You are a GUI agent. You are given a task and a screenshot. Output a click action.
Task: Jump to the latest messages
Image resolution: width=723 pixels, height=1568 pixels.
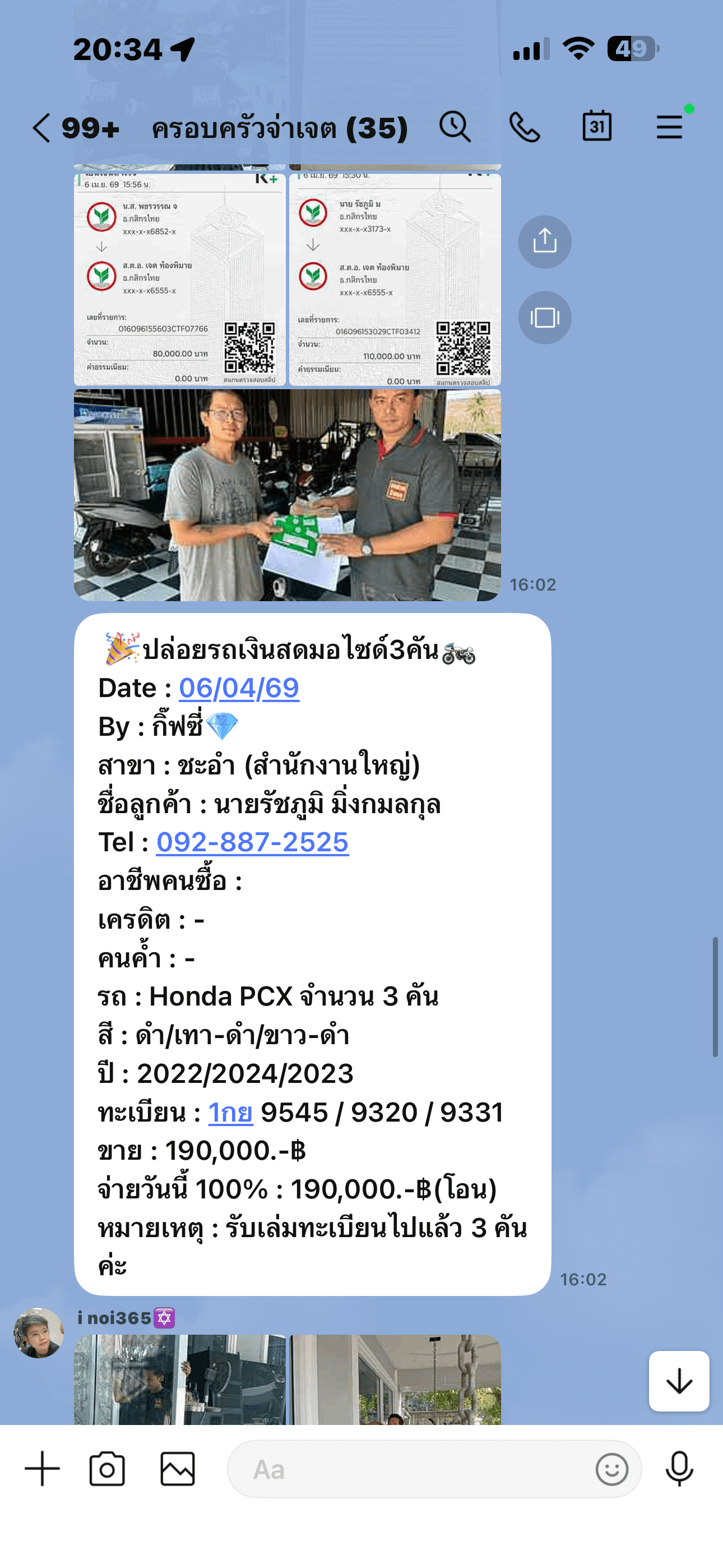[x=679, y=1381]
